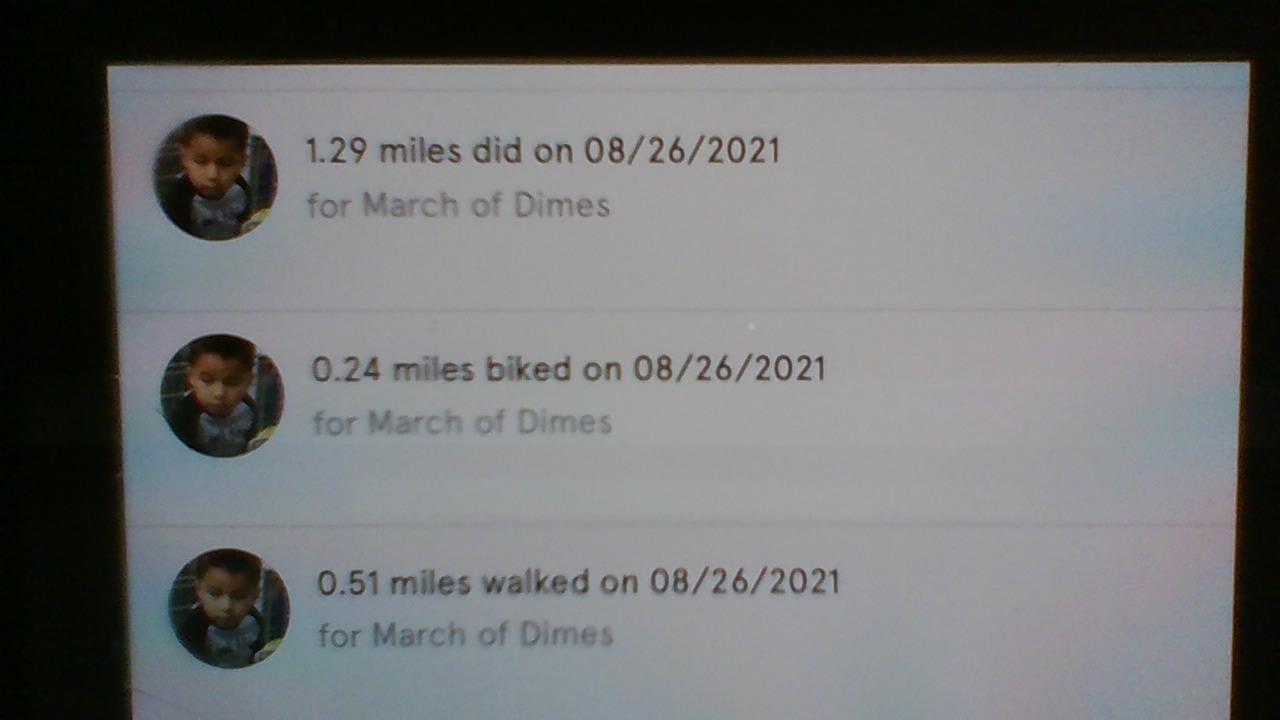The image size is (1280, 720).
Task: View the 0.51 miles walked activity entry
Action: [x=577, y=583]
